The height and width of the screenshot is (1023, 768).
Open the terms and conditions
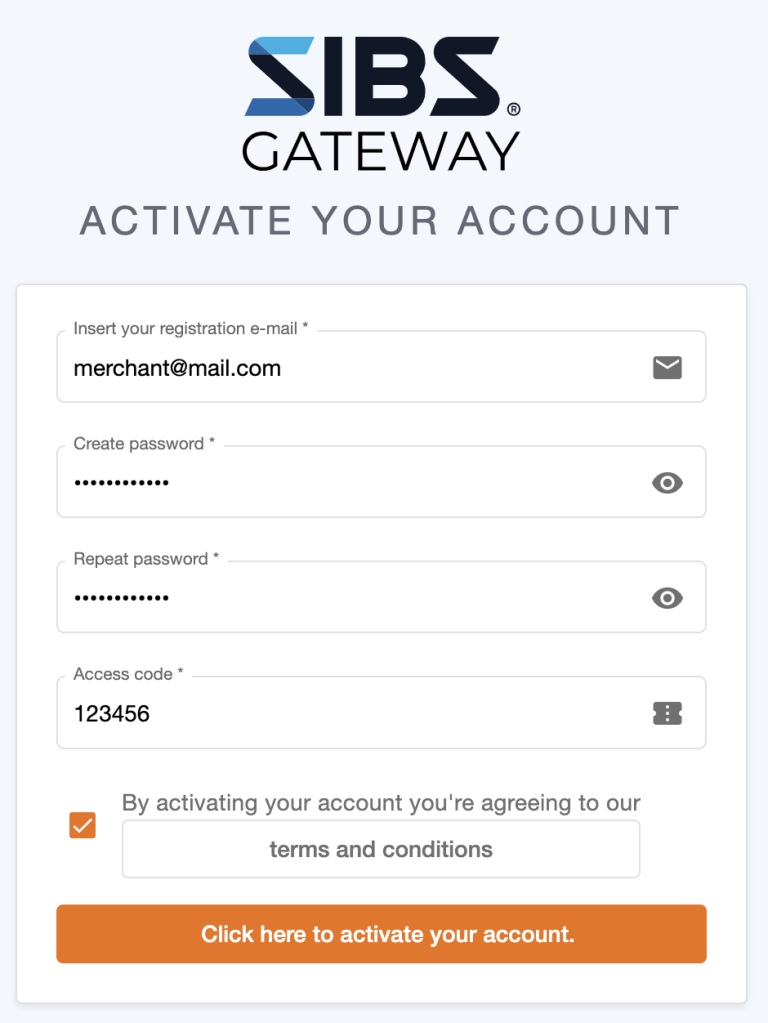pyautogui.click(x=381, y=850)
